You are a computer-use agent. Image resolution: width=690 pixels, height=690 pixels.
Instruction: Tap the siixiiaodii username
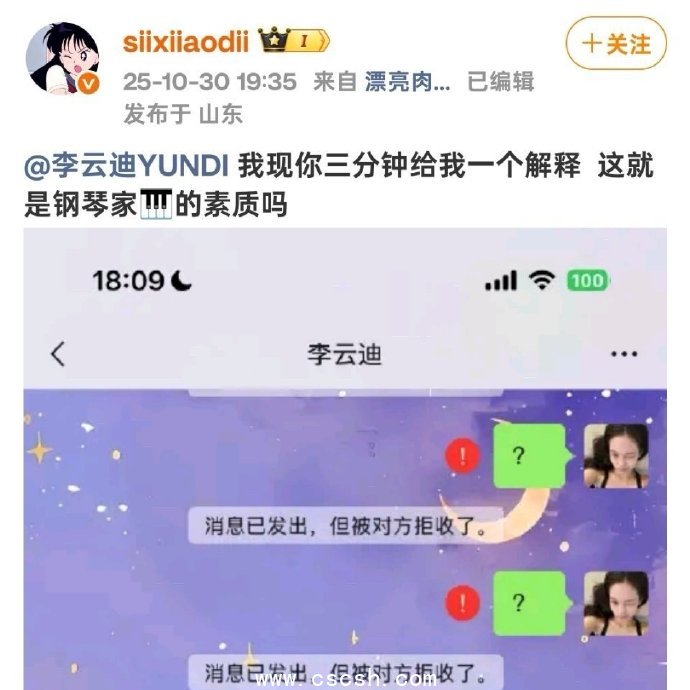(184, 42)
